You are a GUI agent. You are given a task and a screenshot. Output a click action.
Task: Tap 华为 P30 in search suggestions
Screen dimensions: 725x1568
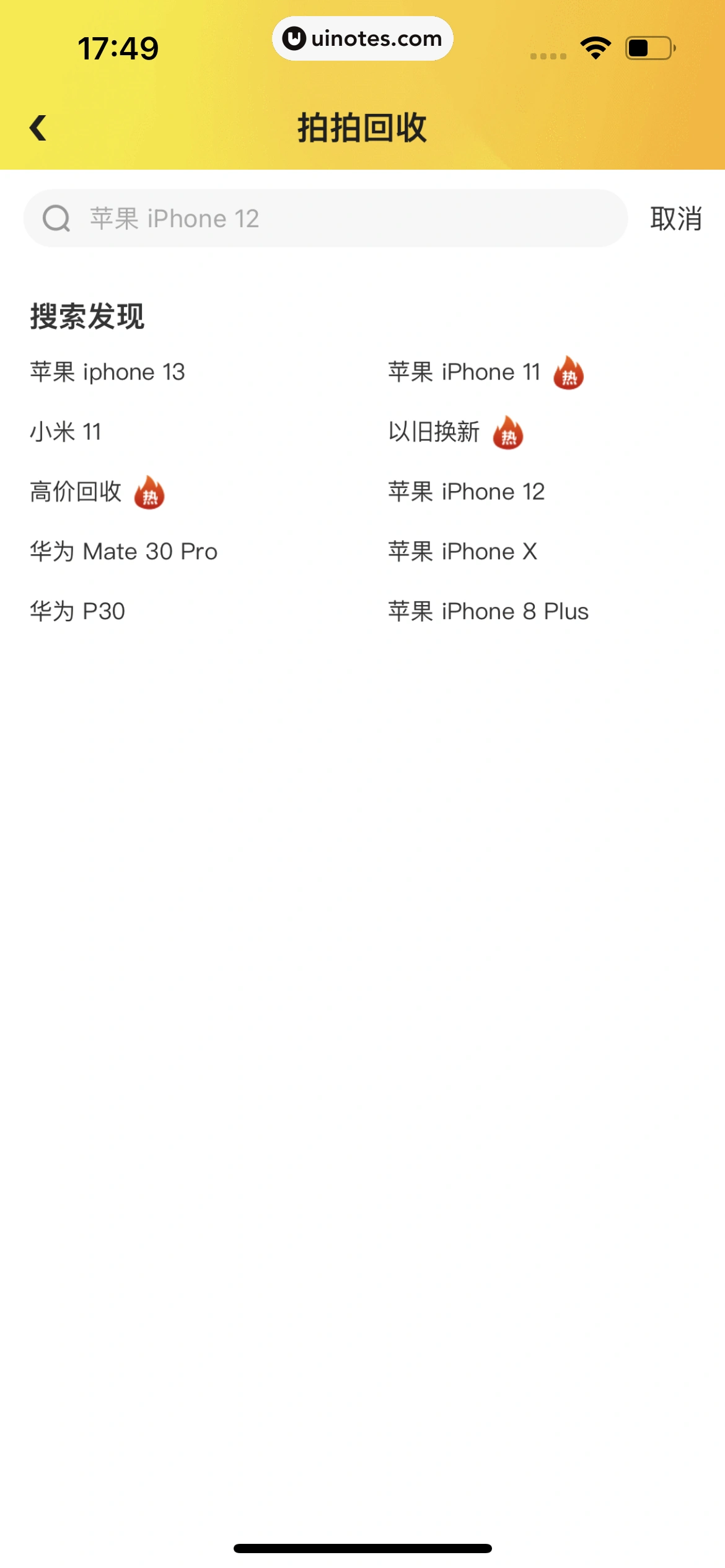[x=77, y=611]
